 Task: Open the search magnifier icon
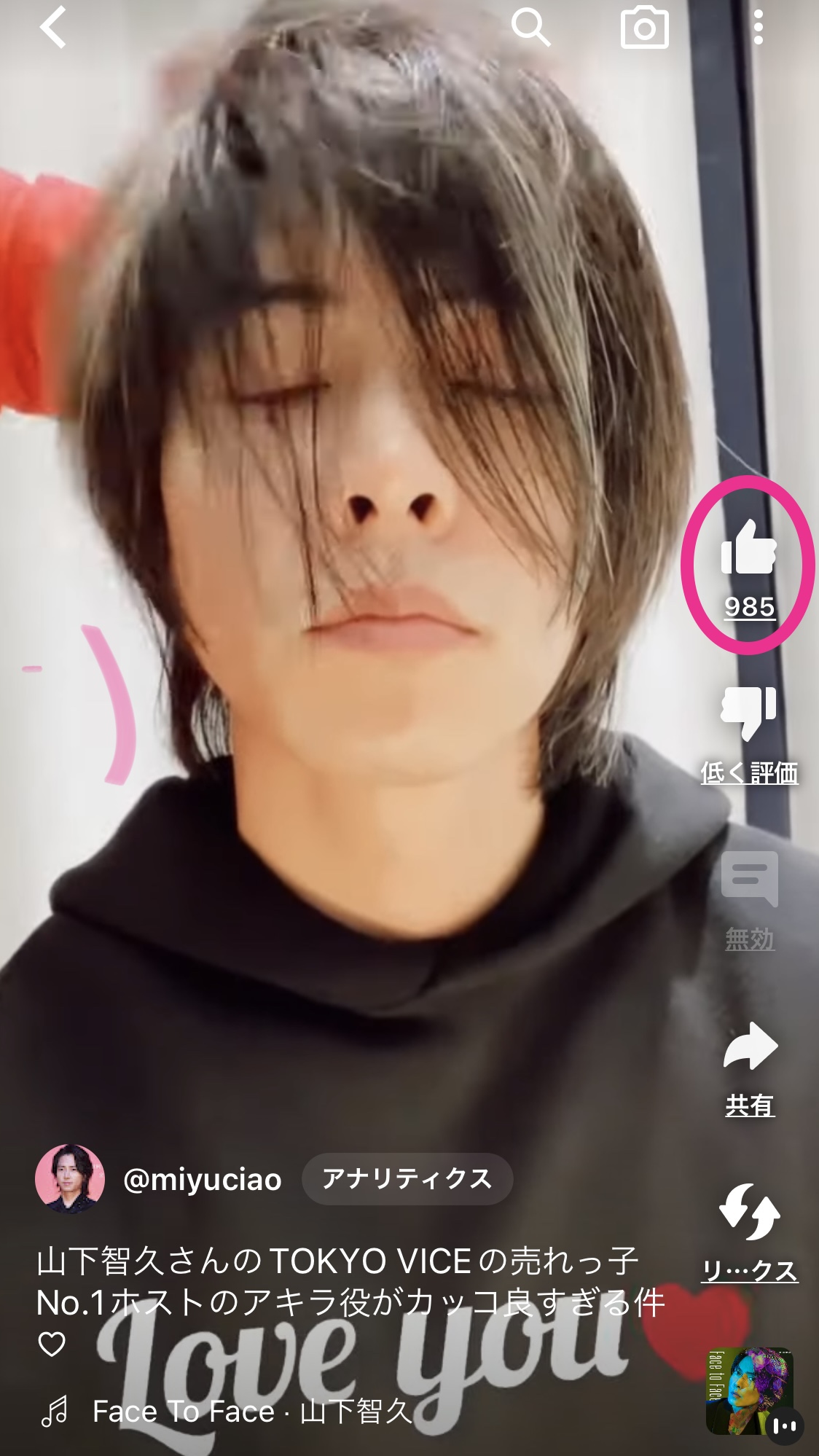530,28
